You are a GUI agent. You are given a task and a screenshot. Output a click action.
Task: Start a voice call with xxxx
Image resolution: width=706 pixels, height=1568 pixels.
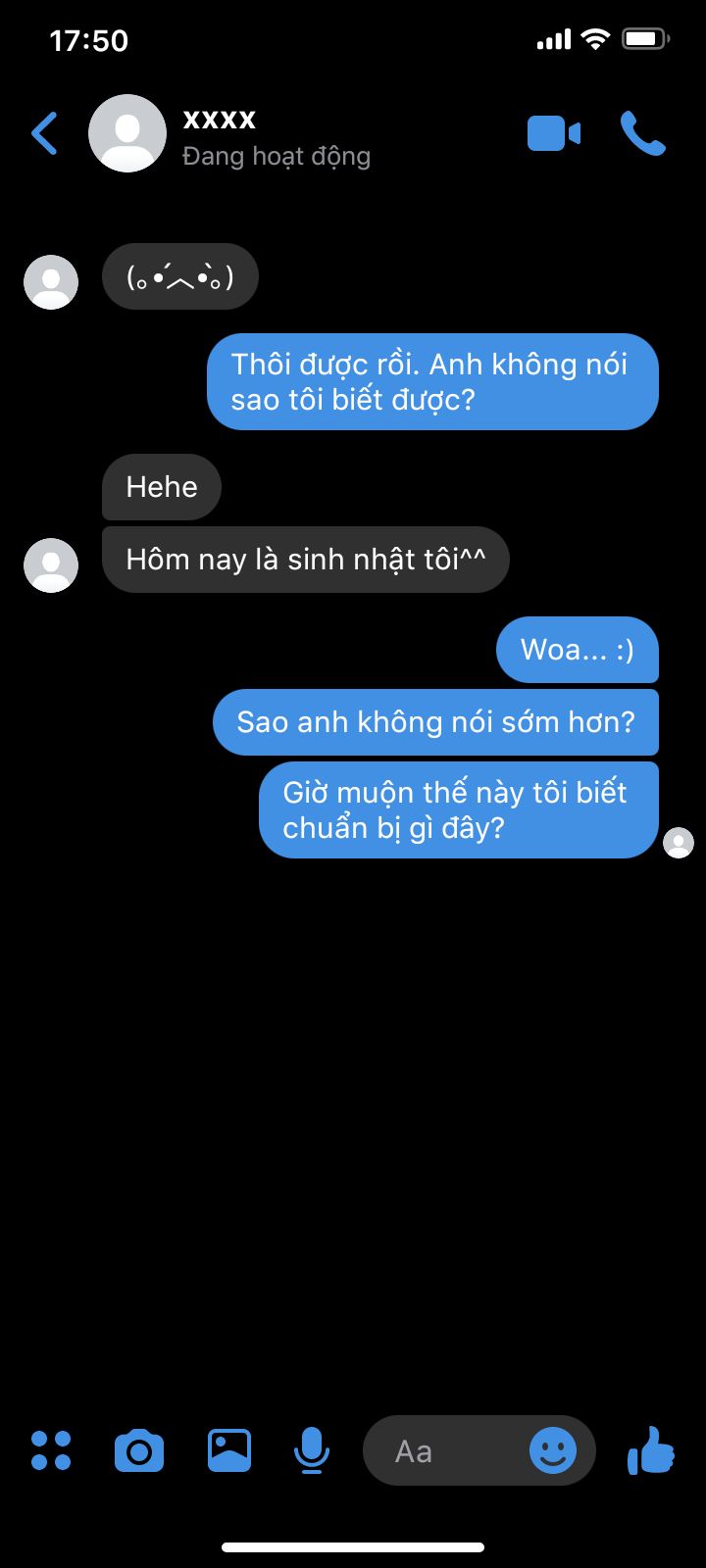(642, 134)
